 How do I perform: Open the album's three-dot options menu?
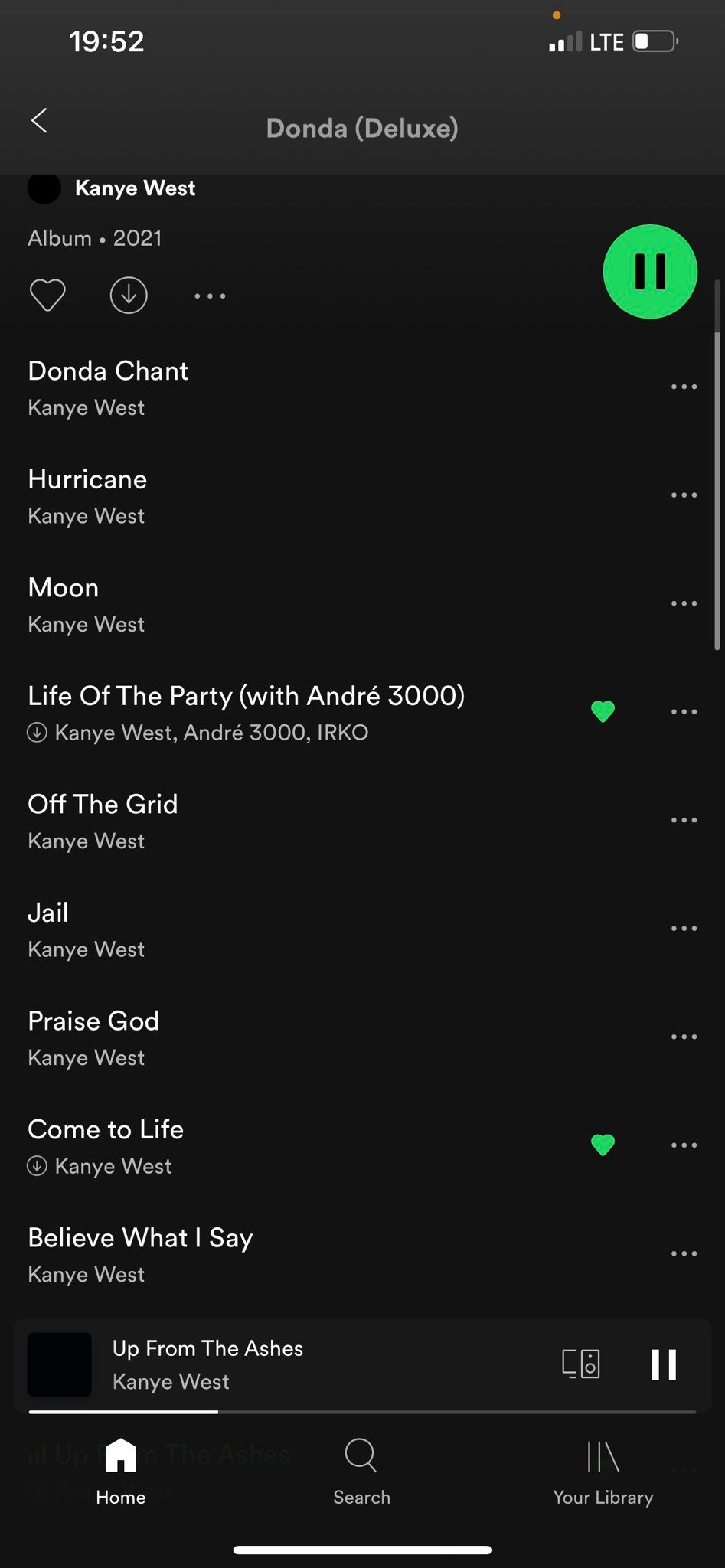point(210,296)
